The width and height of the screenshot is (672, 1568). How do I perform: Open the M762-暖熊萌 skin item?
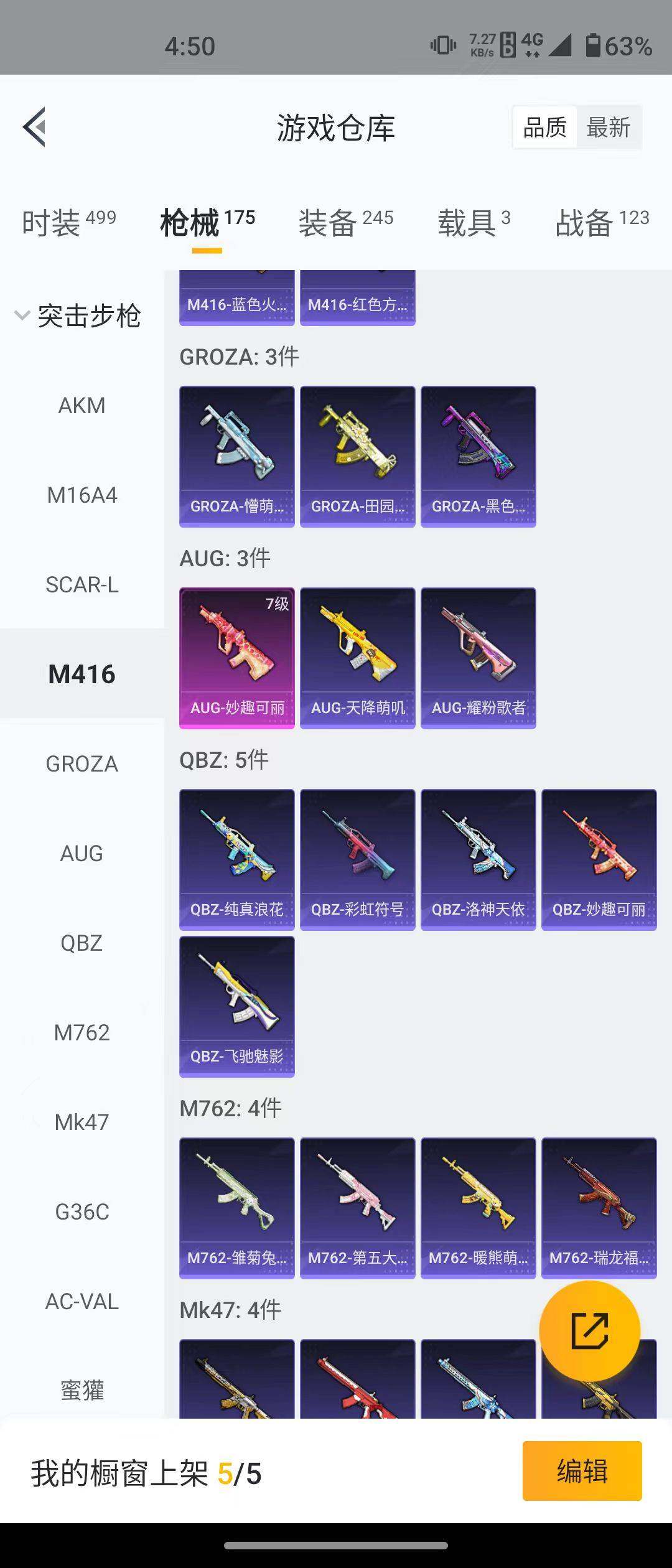(x=478, y=1208)
